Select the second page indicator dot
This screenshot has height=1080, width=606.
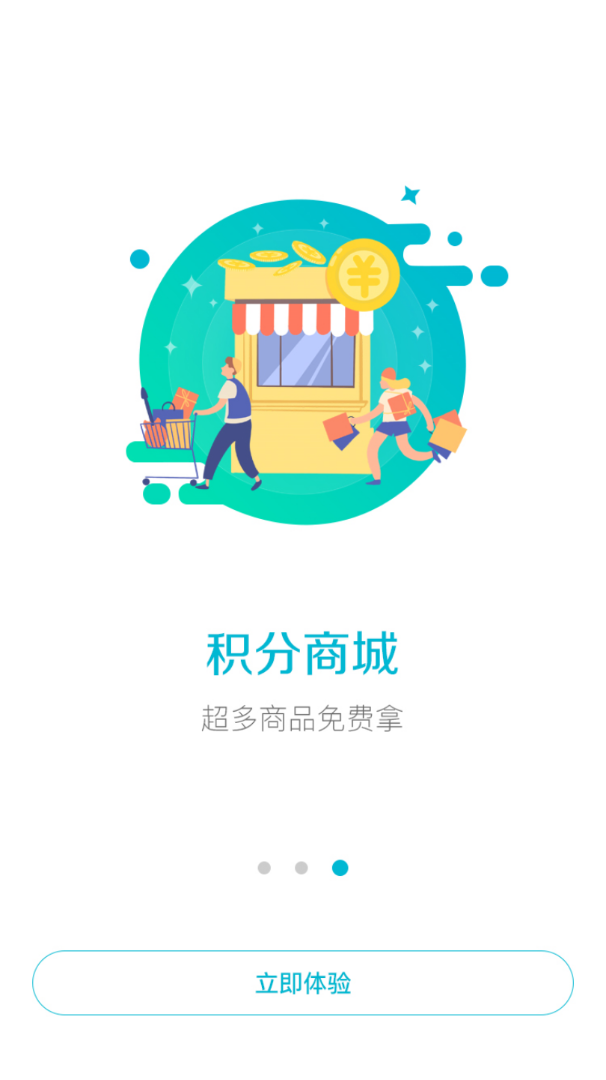[302, 868]
